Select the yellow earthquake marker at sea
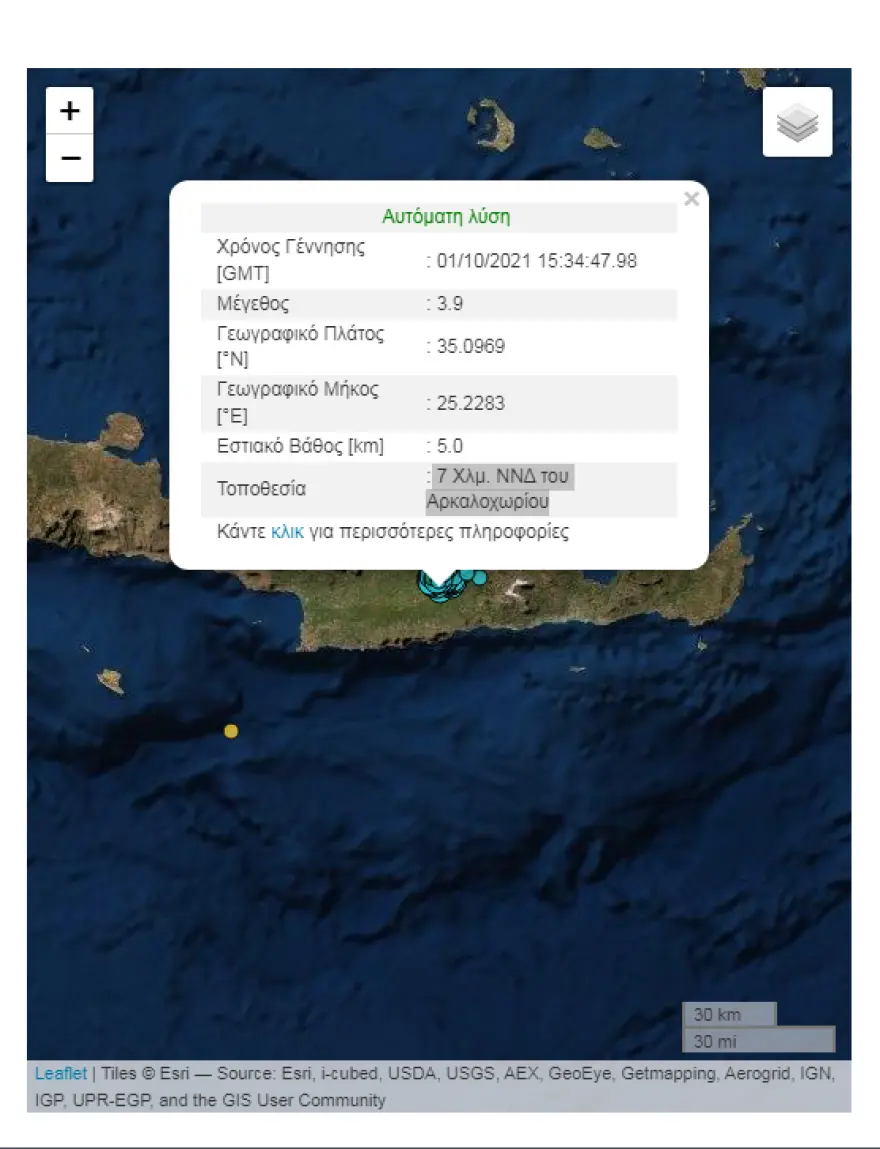The height and width of the screenshot is (1149, 880). [231, 731]
